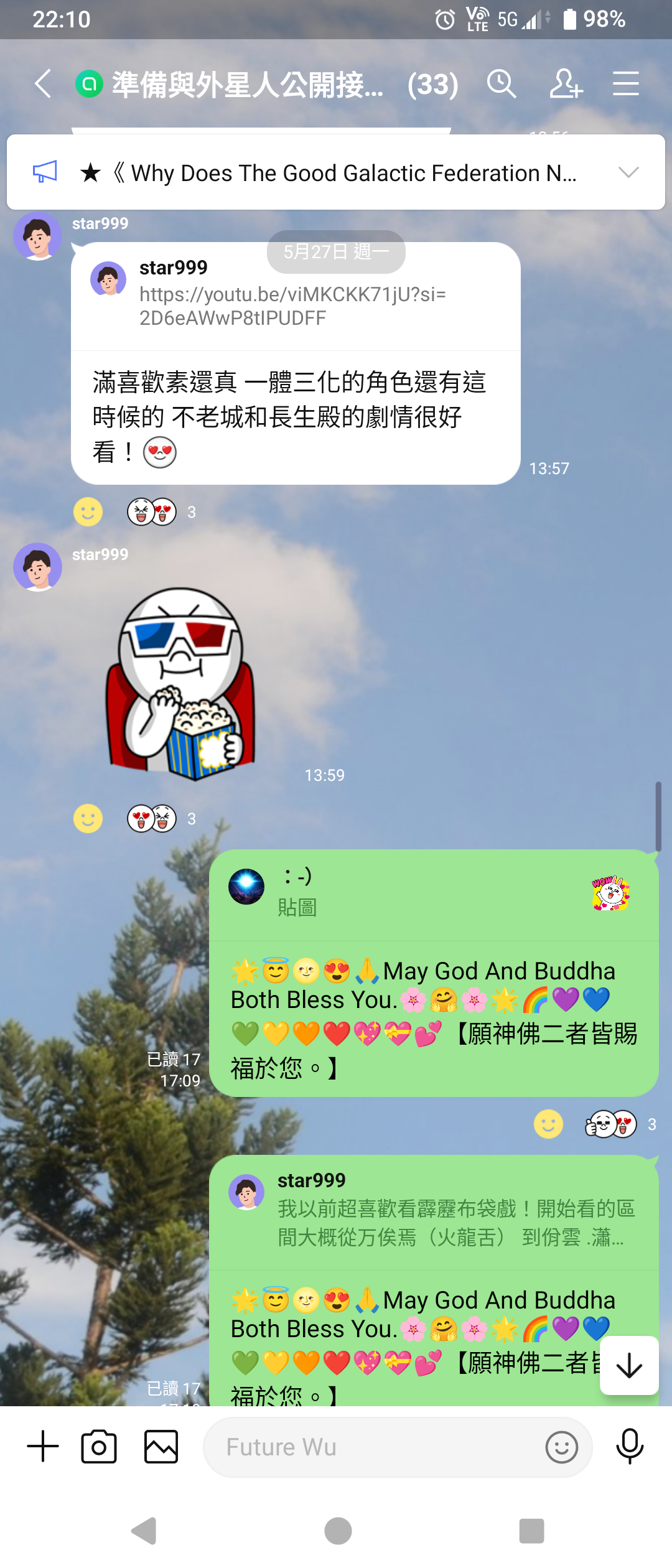
Task: Open the Galactic Federation announcement banner
Action: pyautogui.click(x=336, y=172)
